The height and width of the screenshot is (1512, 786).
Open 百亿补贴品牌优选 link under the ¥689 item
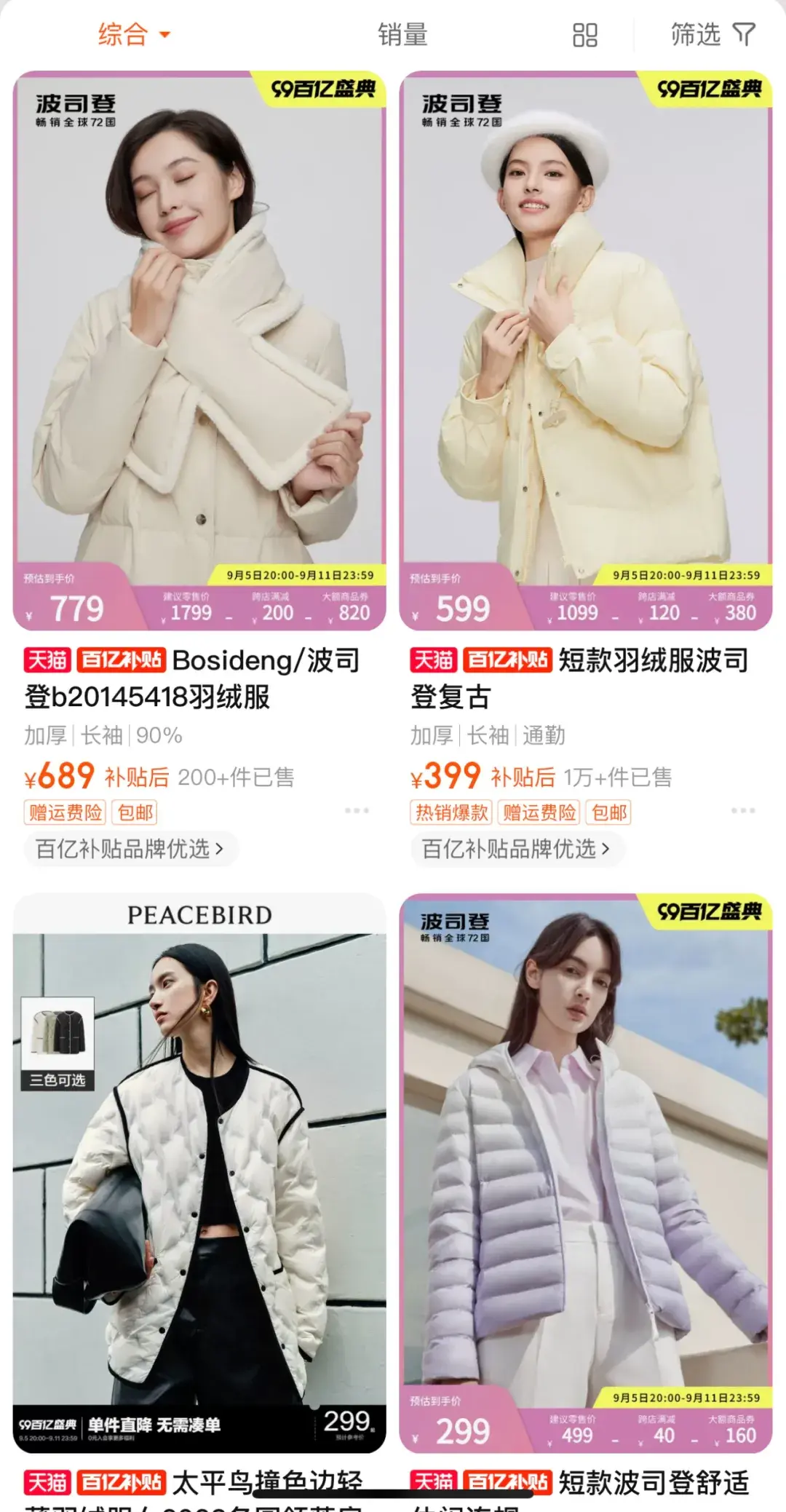[x=130, y=849]
